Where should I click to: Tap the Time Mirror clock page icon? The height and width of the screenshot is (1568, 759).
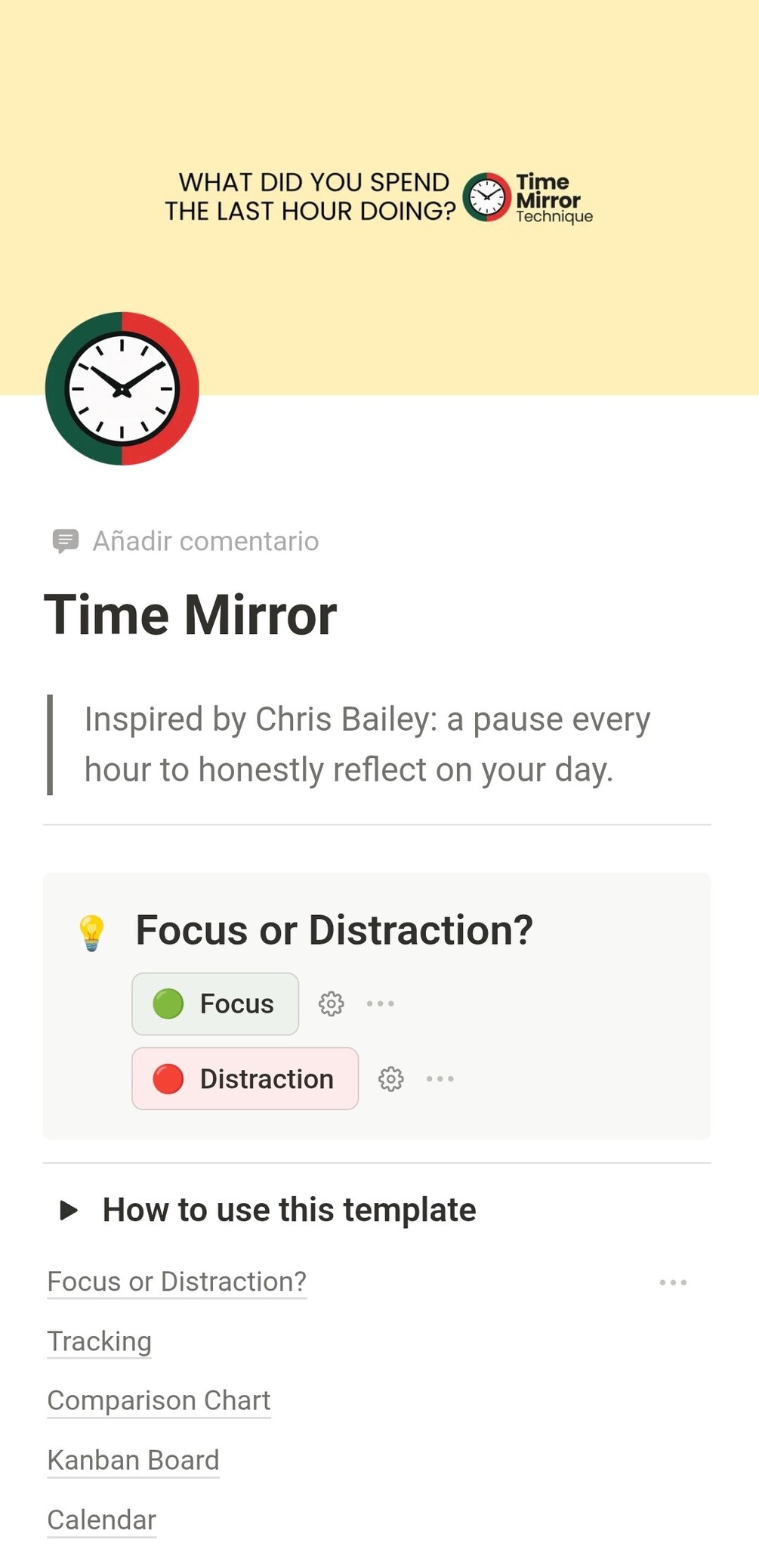(x=122, y=388)
